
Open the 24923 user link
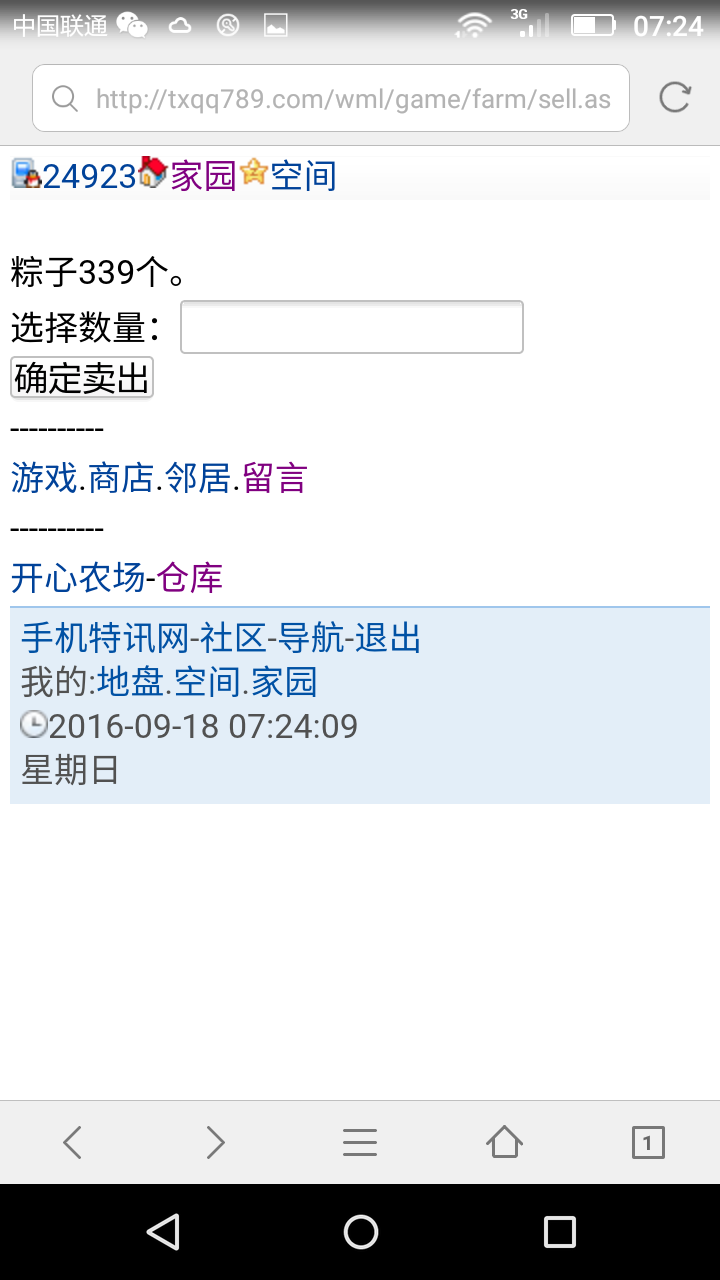88,176
